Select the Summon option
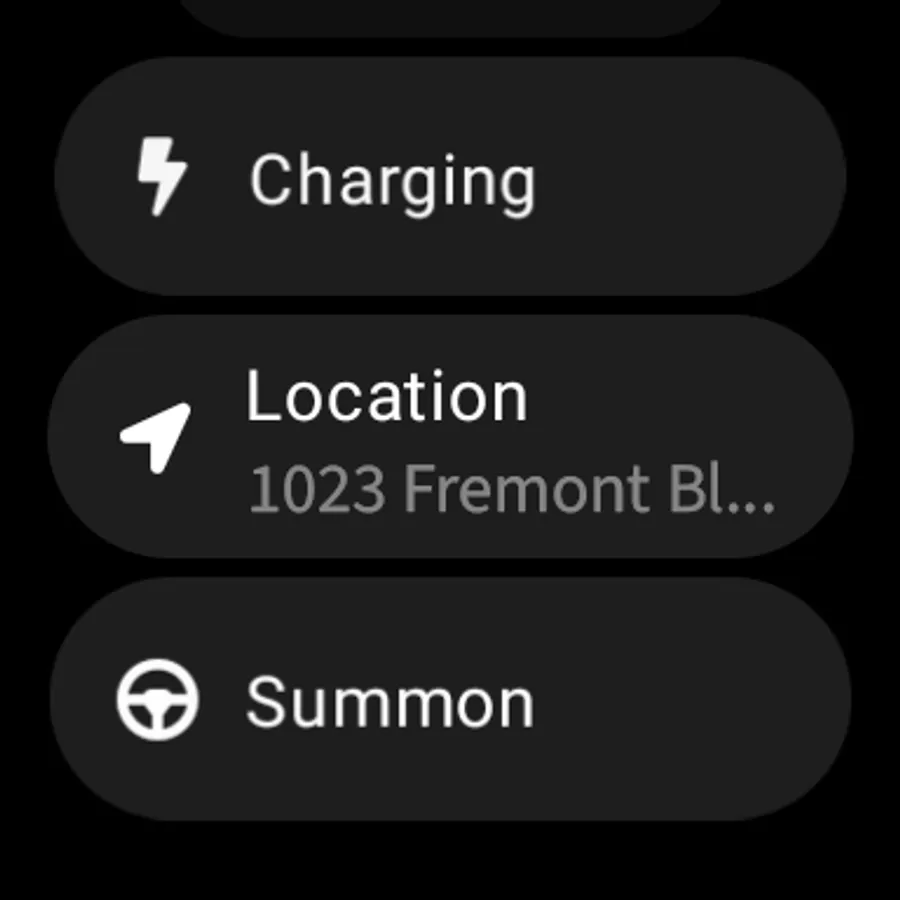 tap(450, 700)
